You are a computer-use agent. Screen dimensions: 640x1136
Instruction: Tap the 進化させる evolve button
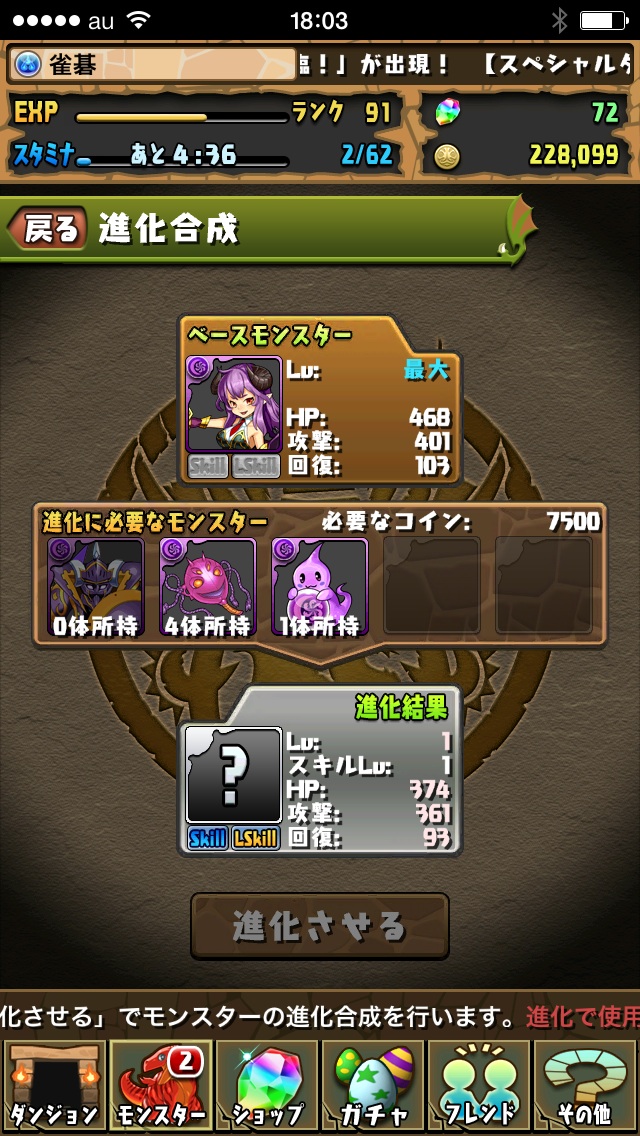click(319, 926)
